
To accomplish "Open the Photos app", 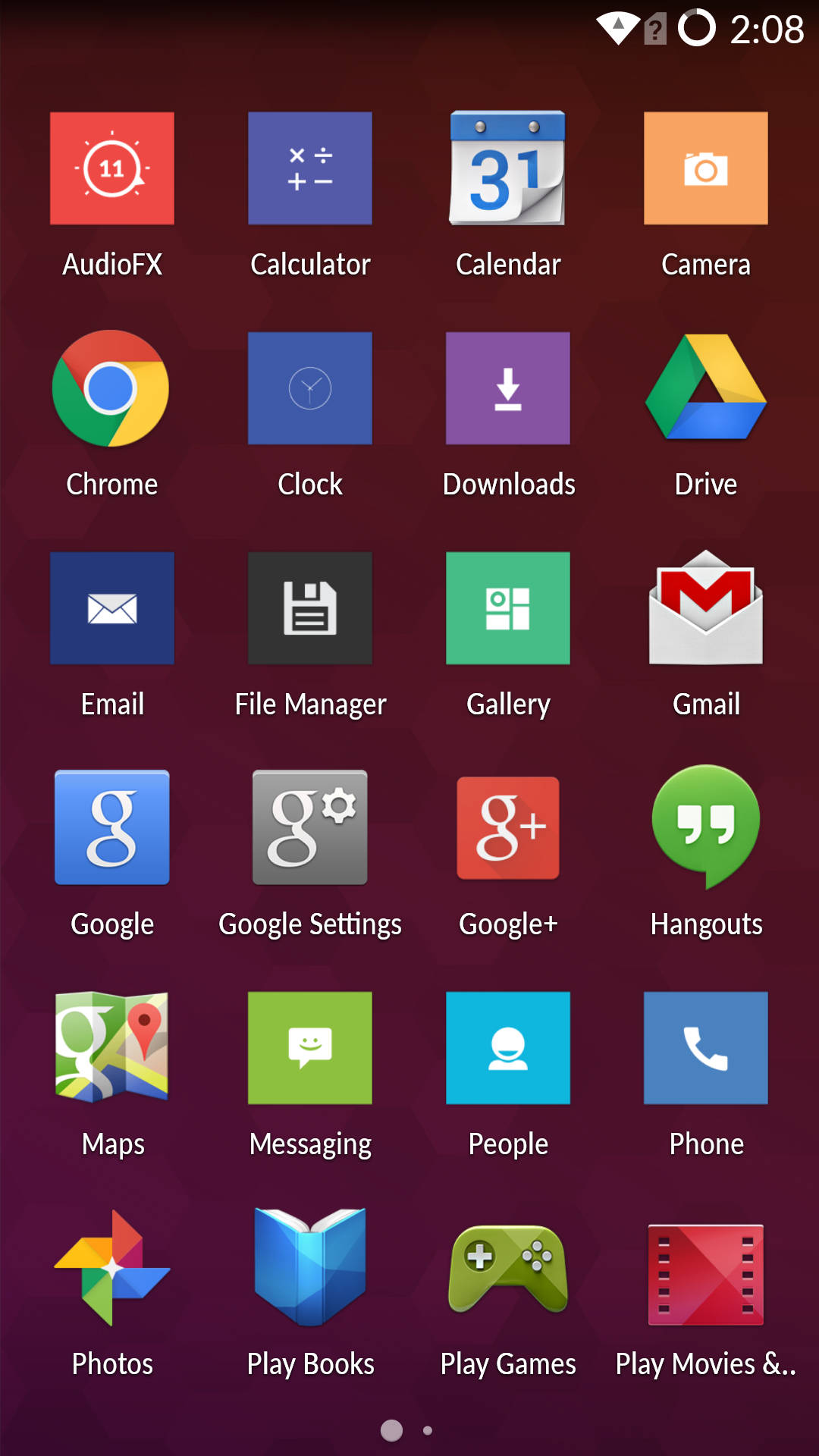I will click(112, 1268).
